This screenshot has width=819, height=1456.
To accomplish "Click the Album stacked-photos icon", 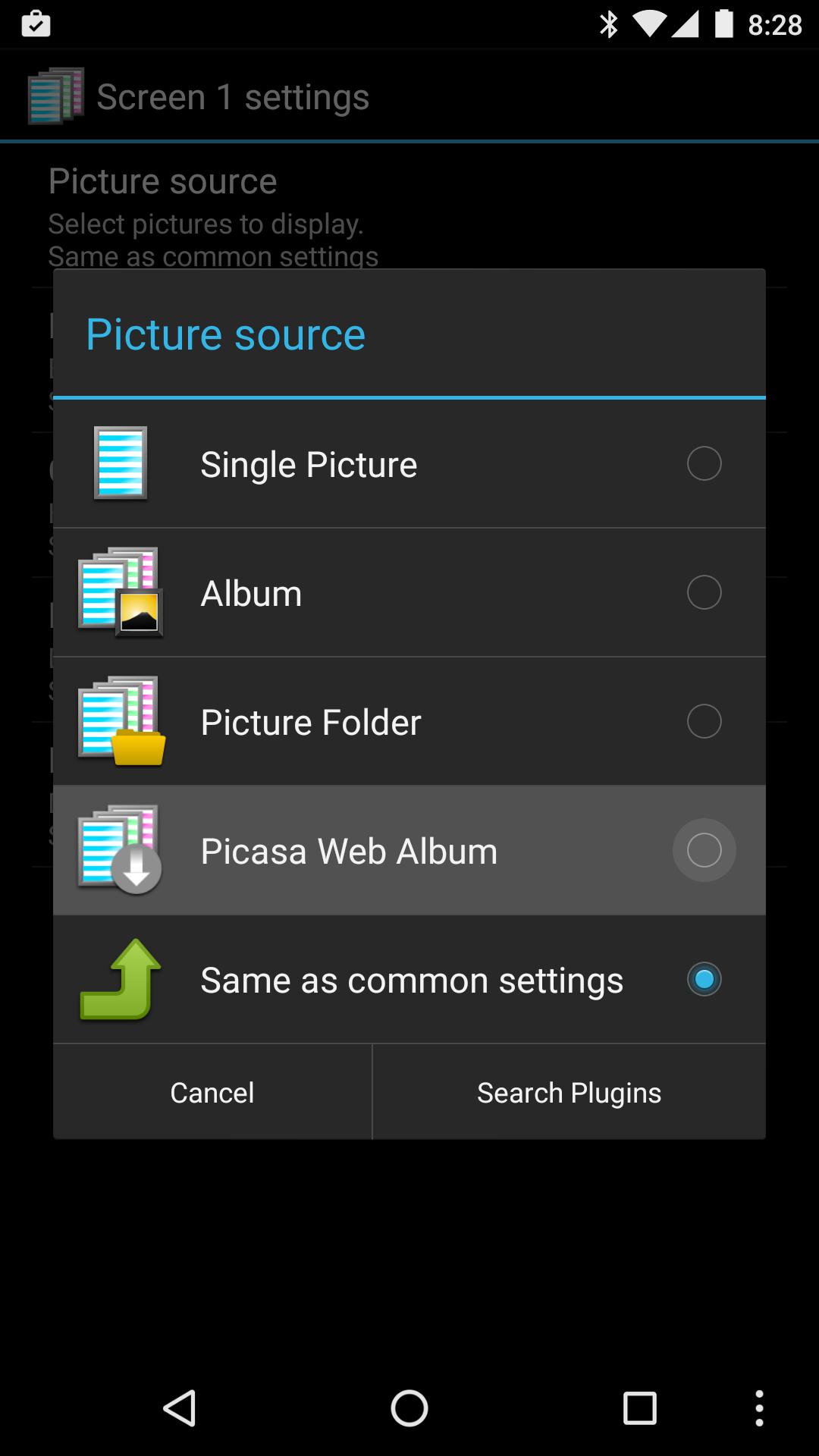I will [x=120, y=592].
